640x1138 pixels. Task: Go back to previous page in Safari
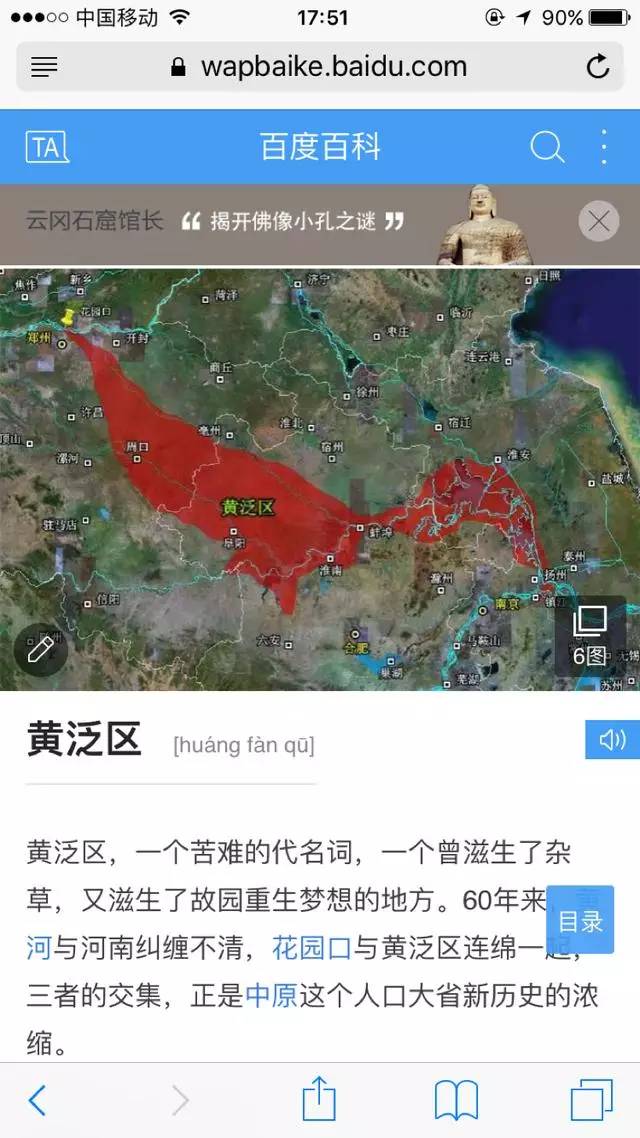pyautogui.click(x=38, y=1101)
